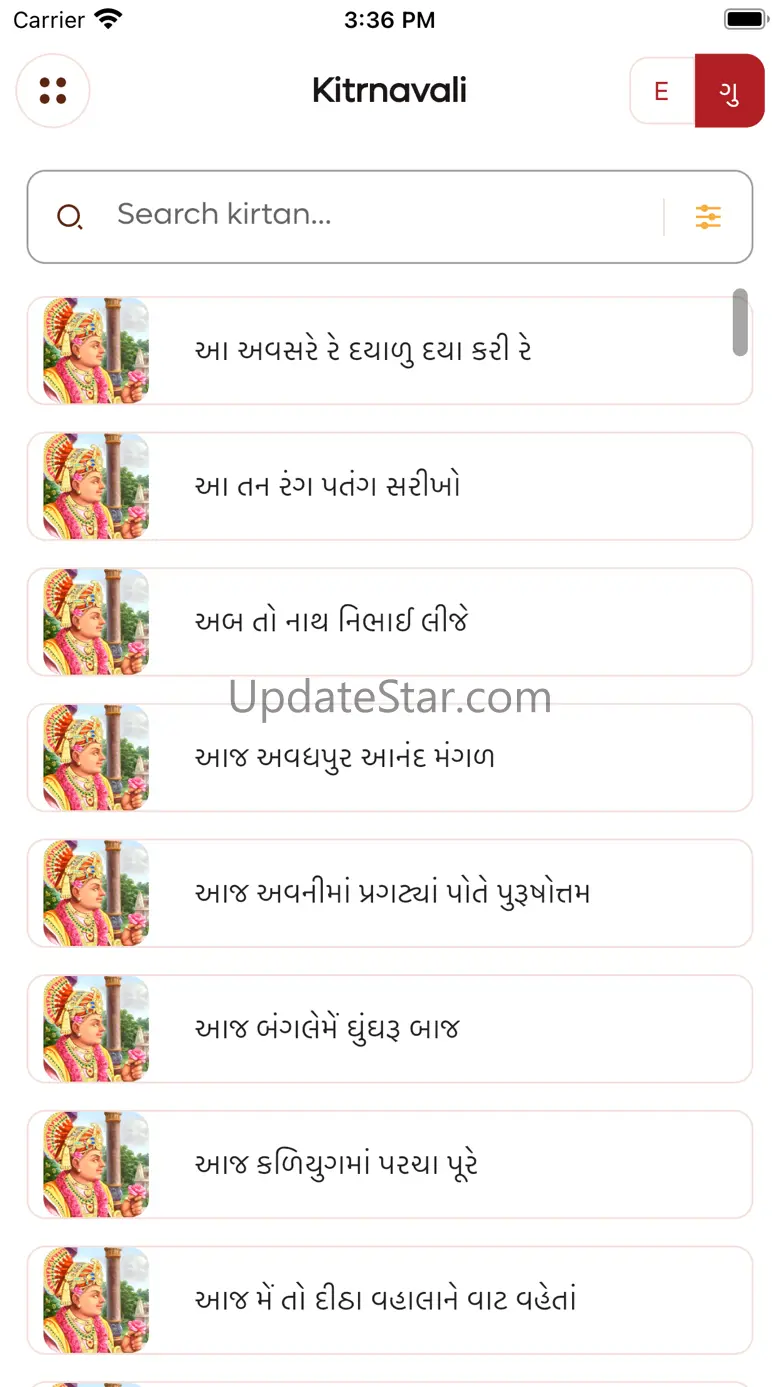
Task: Open kirtan આ તન રંગ પતંગ સરીખો
Action: [x=390, y=487]
